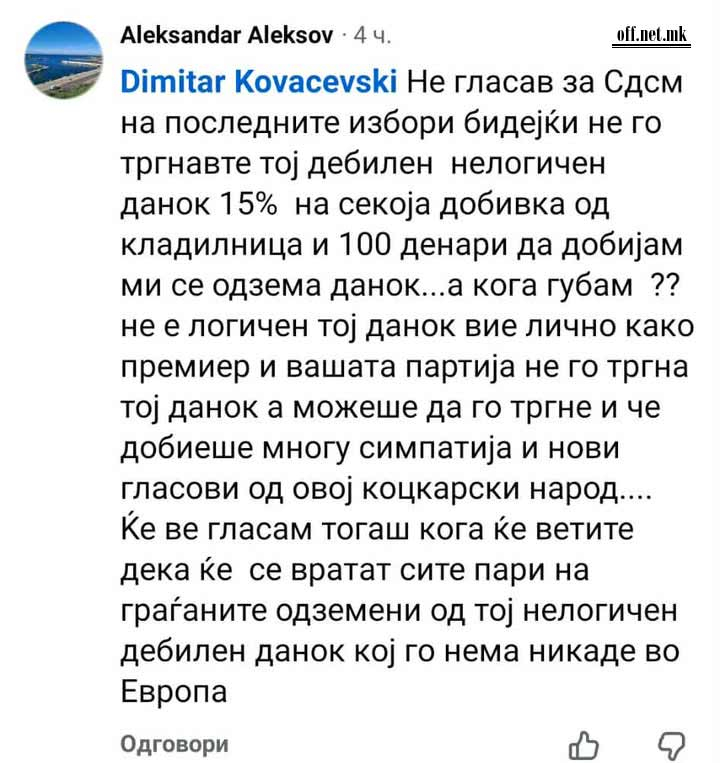Open Aleksandar Aleksov's profile picture
The image size is (720, 763).
click(61, 60)
